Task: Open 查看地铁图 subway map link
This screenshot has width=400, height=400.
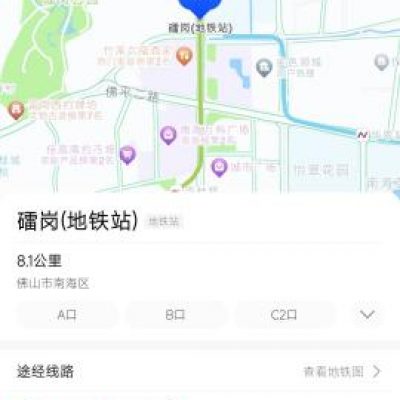Action: pyautogui.click(x=342, y=371)
